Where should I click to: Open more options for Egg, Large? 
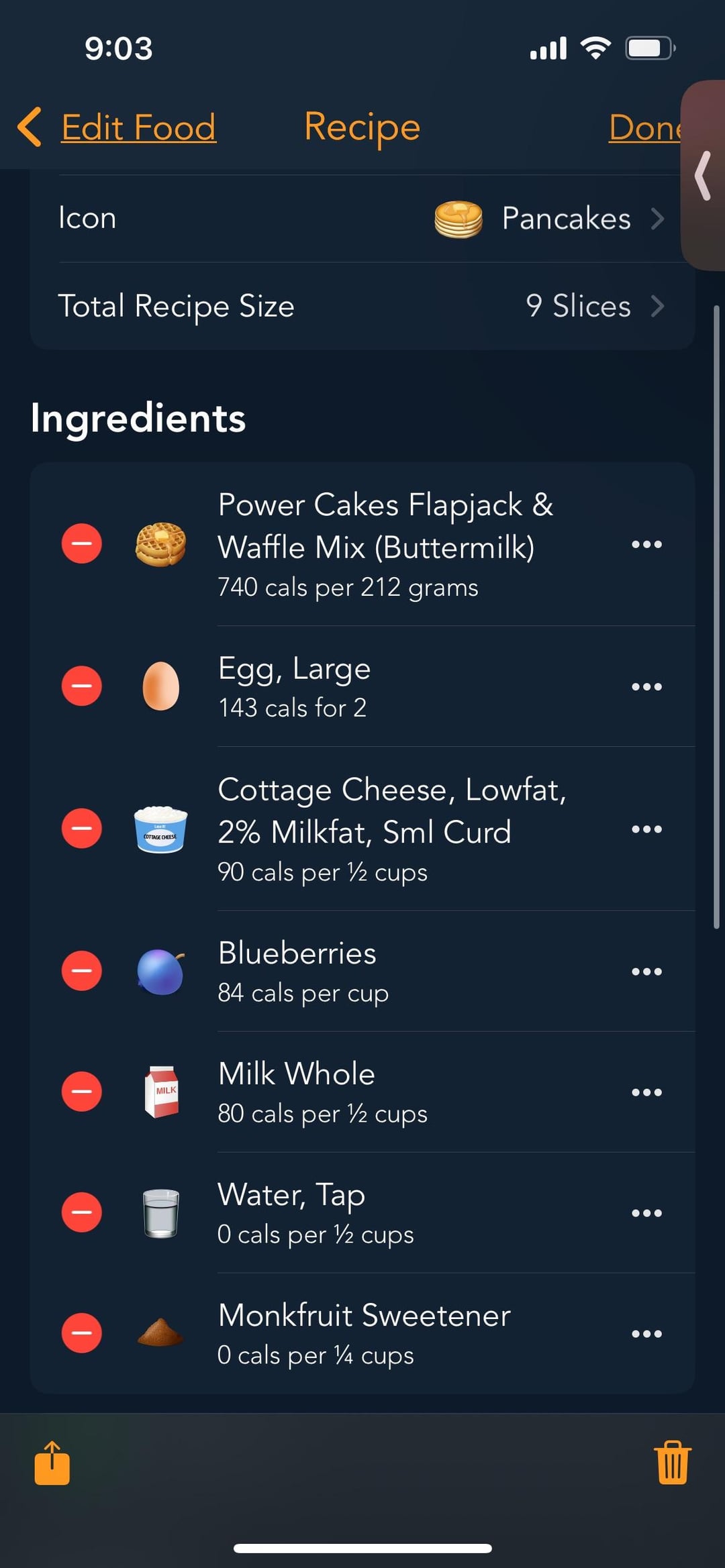pos(646,686)
